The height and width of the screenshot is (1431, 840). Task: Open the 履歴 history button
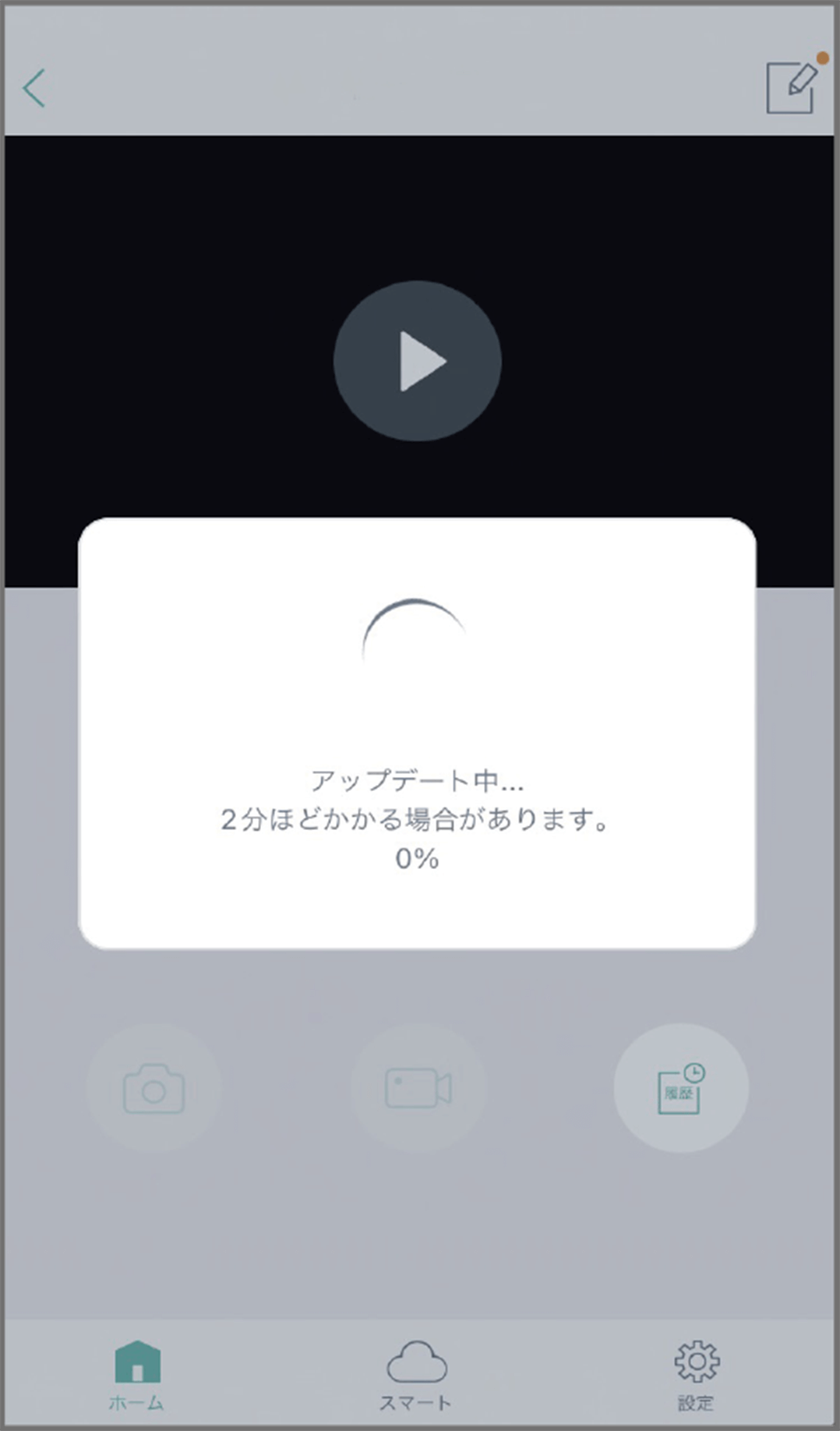coord(681,1088)
